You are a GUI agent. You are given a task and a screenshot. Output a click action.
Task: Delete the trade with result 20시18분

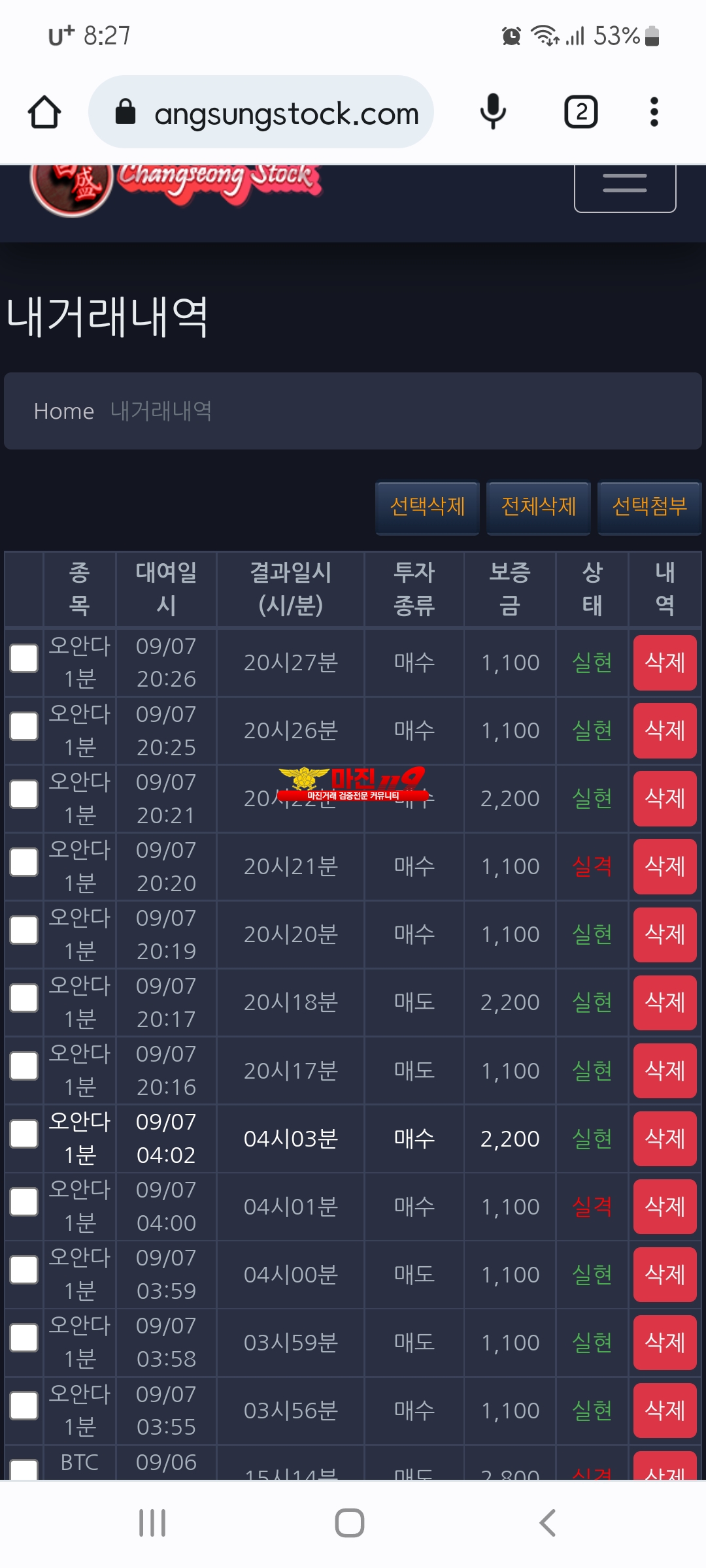click(x=665, y=1002)
